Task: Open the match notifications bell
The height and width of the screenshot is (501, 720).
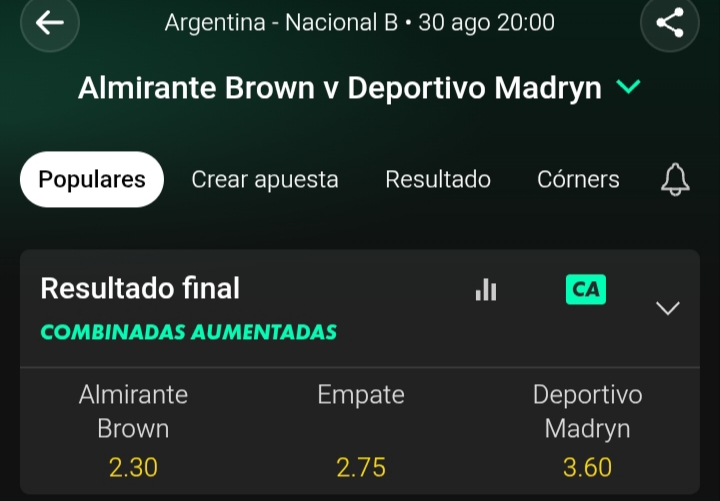Action: [675, 179]
